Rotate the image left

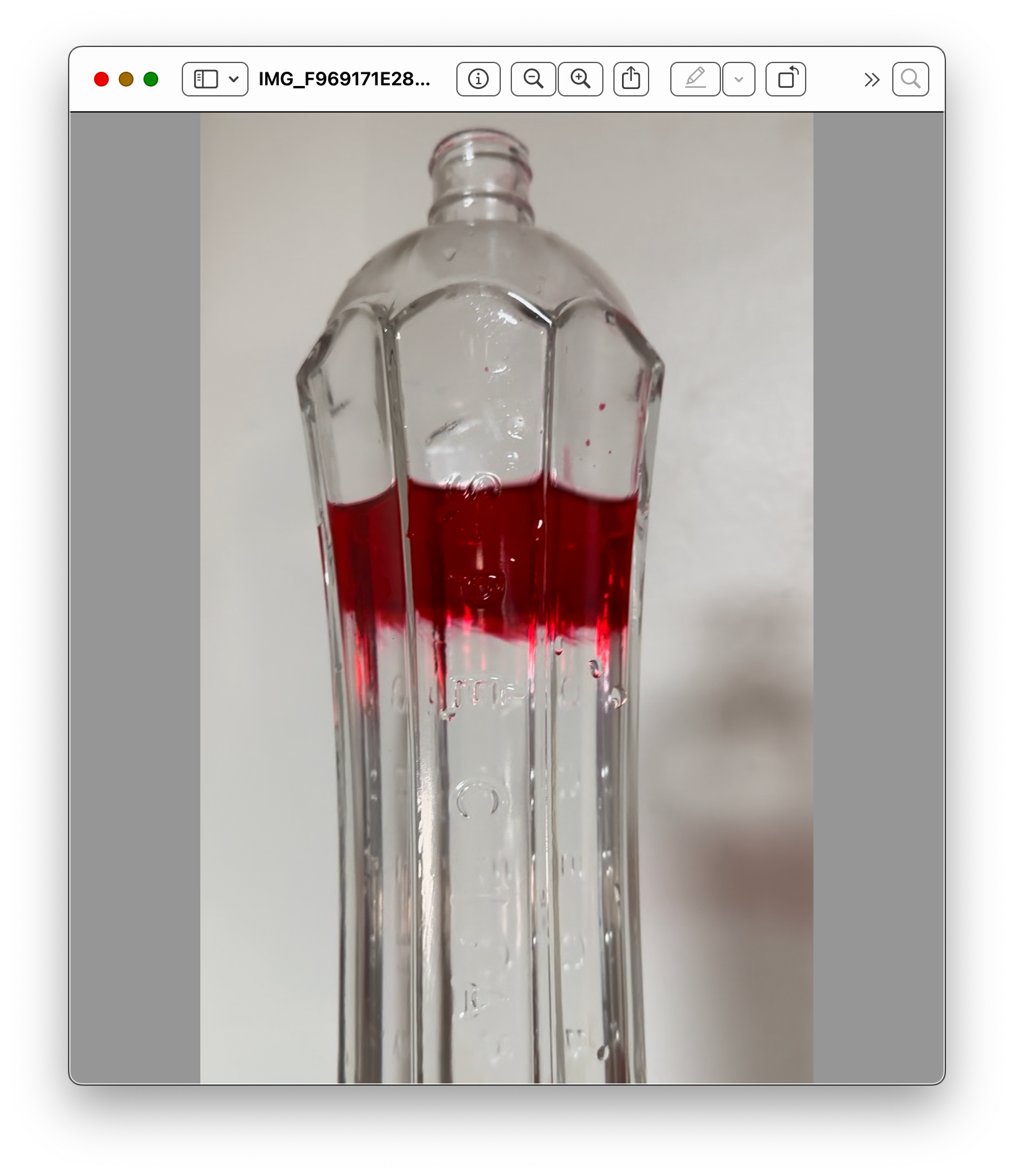[785, 79]
